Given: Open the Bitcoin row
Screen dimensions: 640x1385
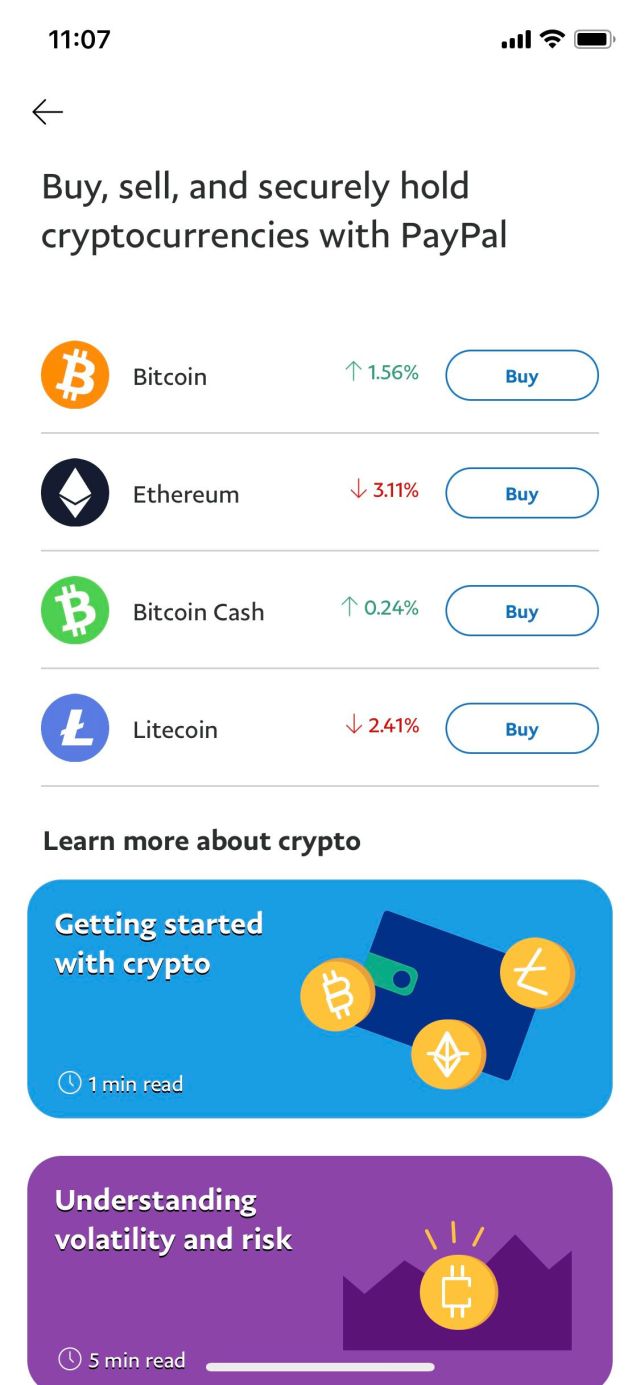Looking at the screenshot, I should click(170, 377).
